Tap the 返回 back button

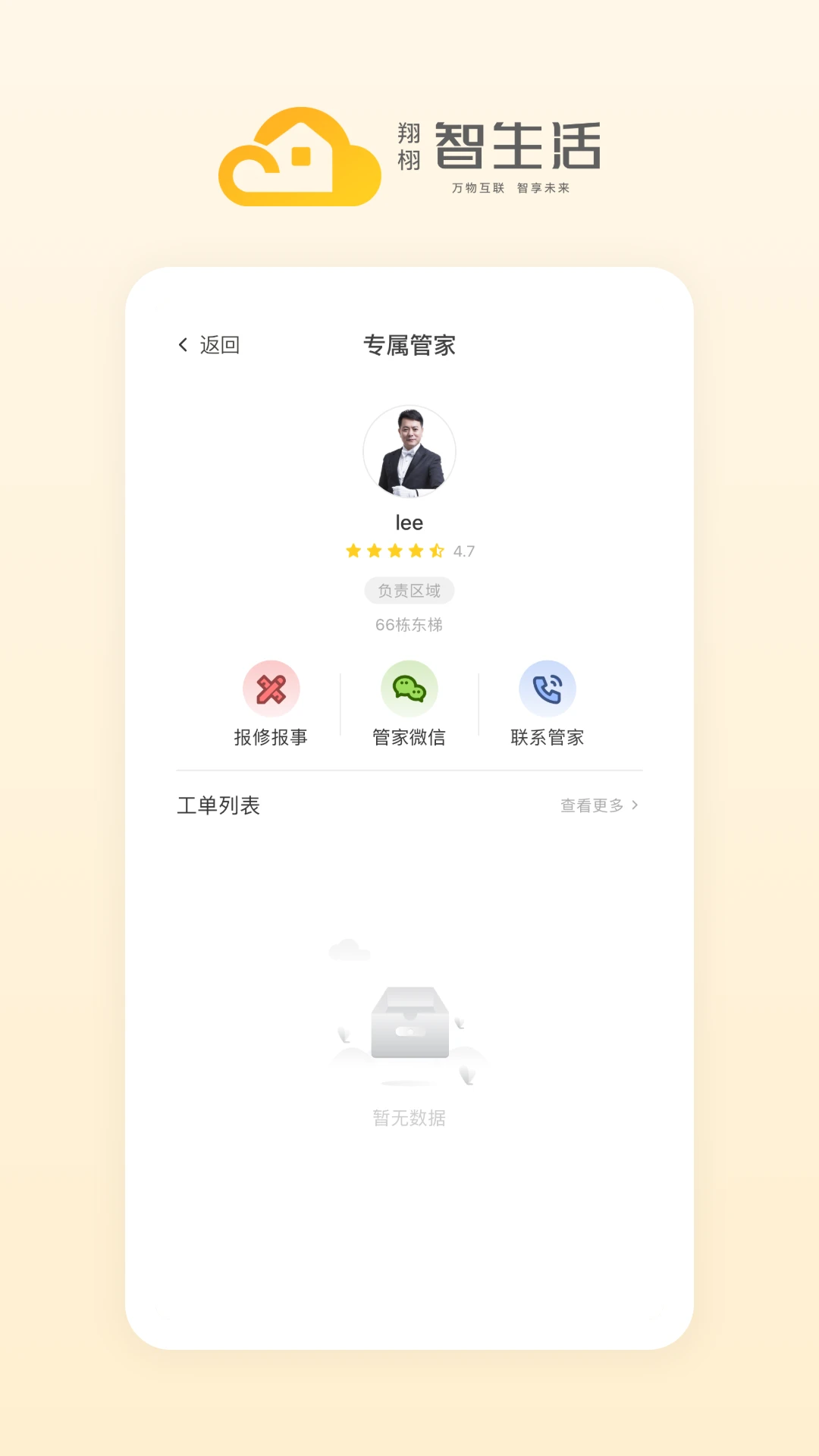click(x=210, y=345)
